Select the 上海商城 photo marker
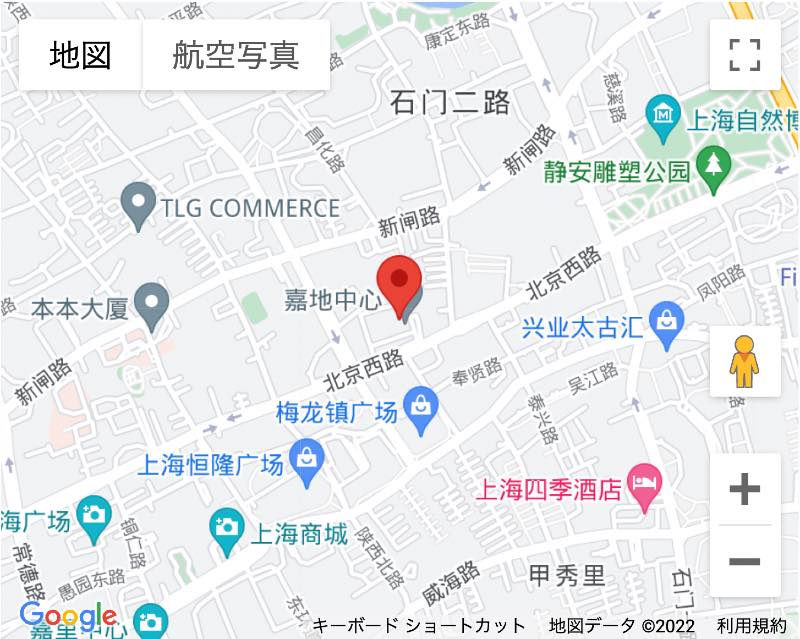The height and width of the screenshot is (639, 800). [x=227, y=531]
